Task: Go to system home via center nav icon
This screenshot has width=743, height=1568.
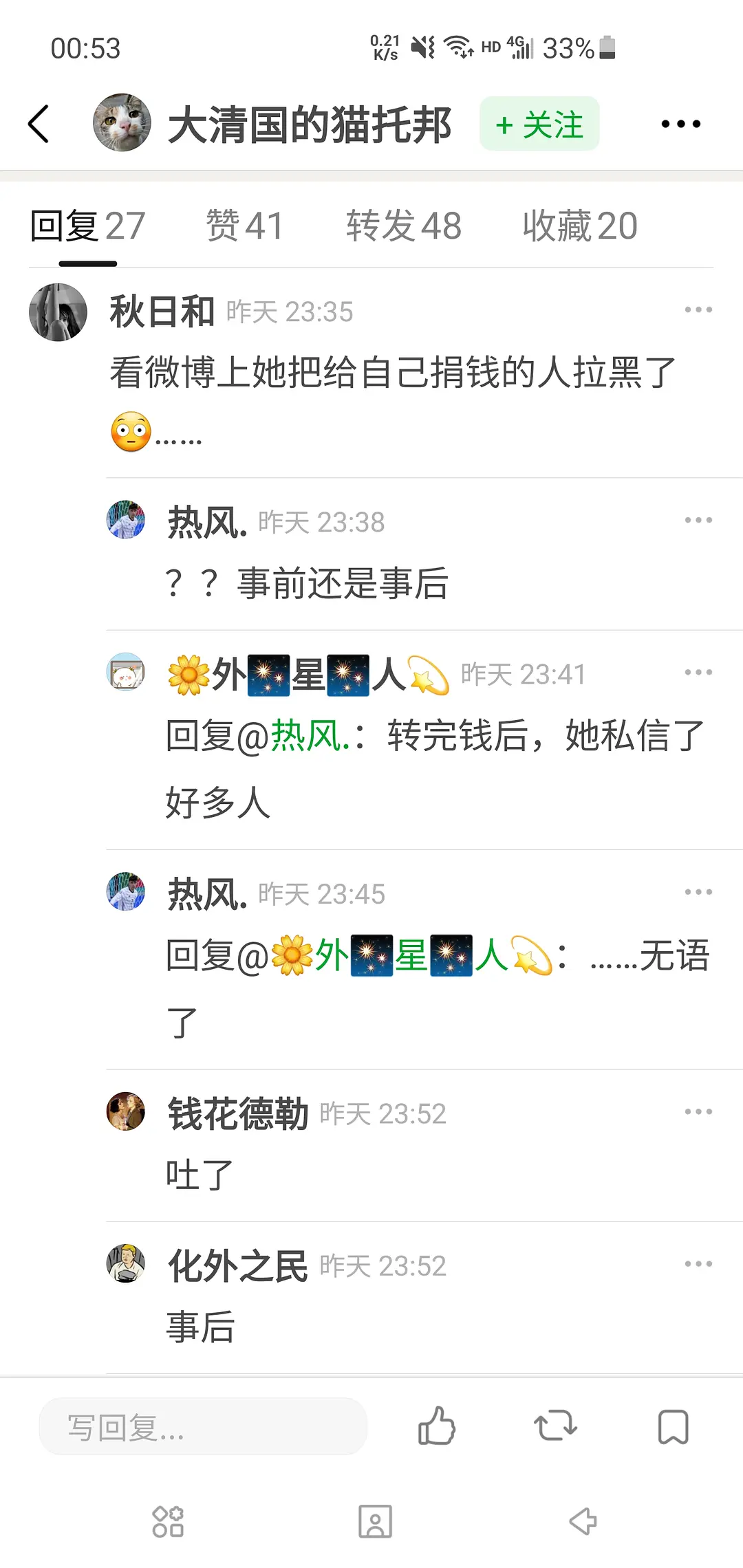Action: [x=375, y=1521]
